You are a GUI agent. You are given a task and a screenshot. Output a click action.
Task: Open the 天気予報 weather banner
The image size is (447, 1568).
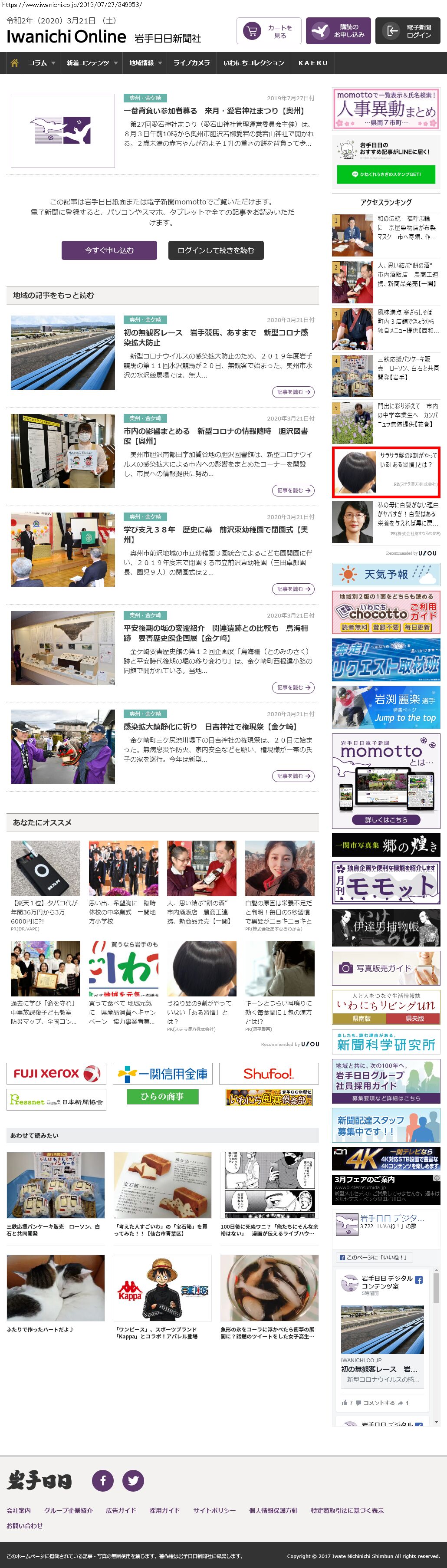coord(385,575)
